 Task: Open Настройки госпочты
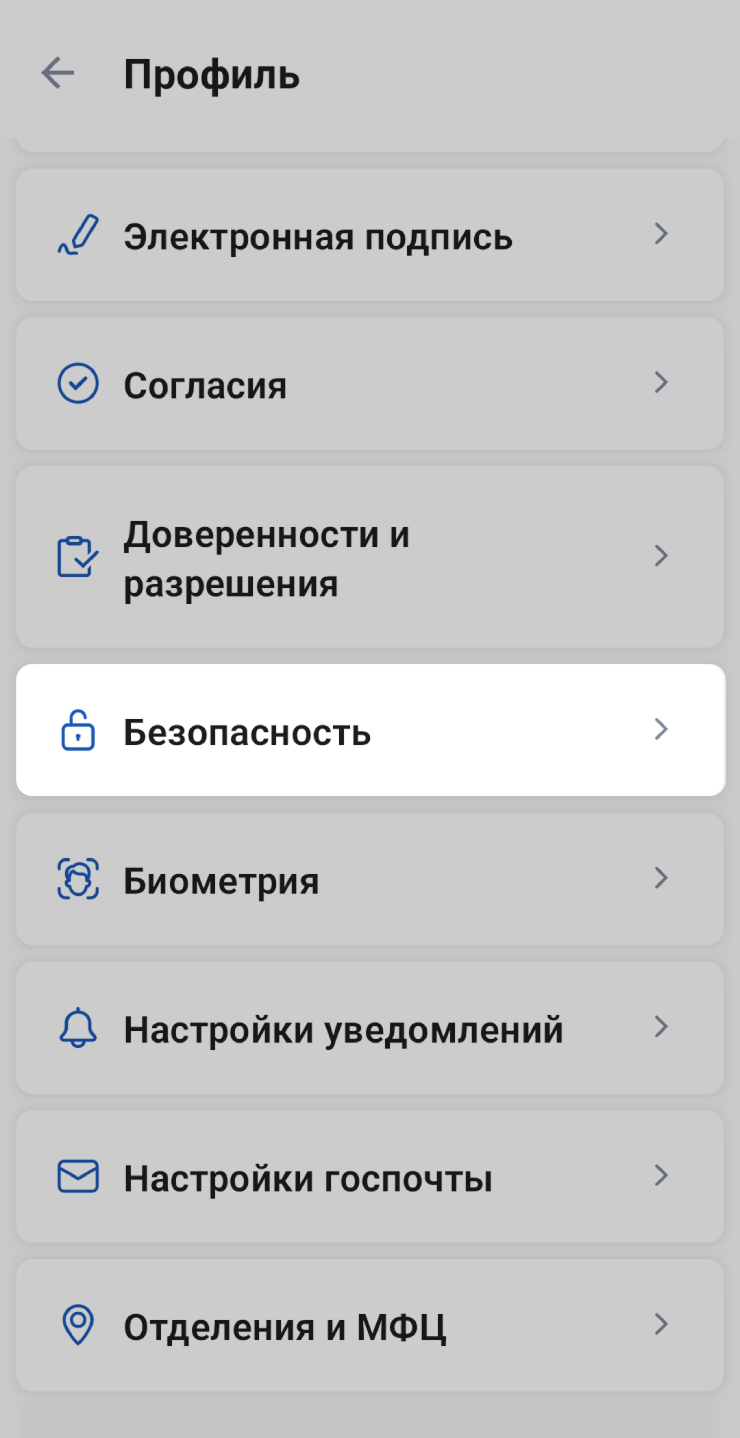point(369,1177)
